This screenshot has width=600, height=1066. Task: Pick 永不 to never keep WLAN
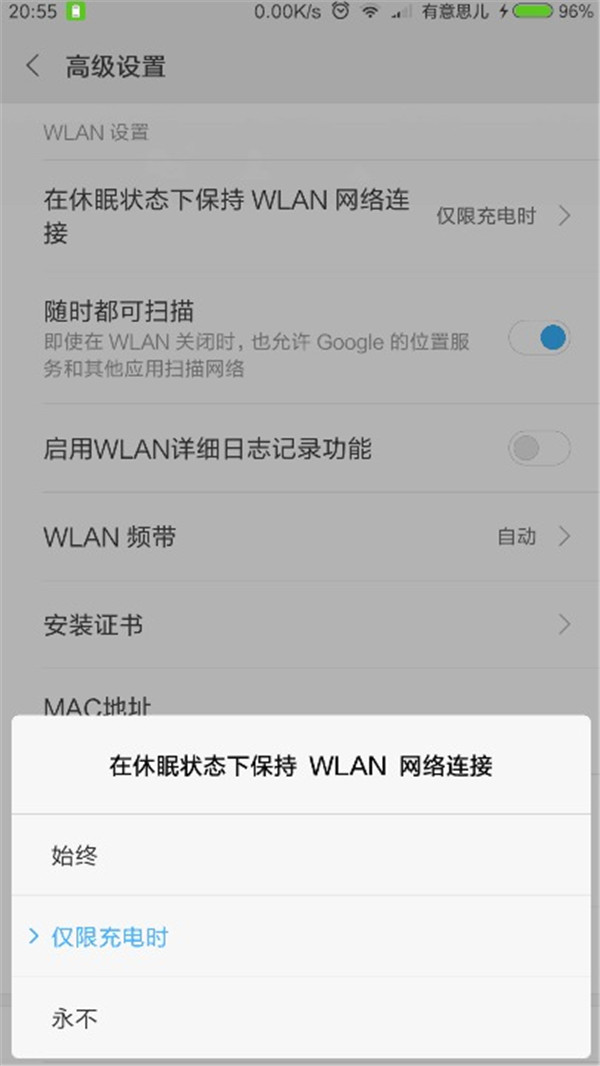[x=300, y=1018]
